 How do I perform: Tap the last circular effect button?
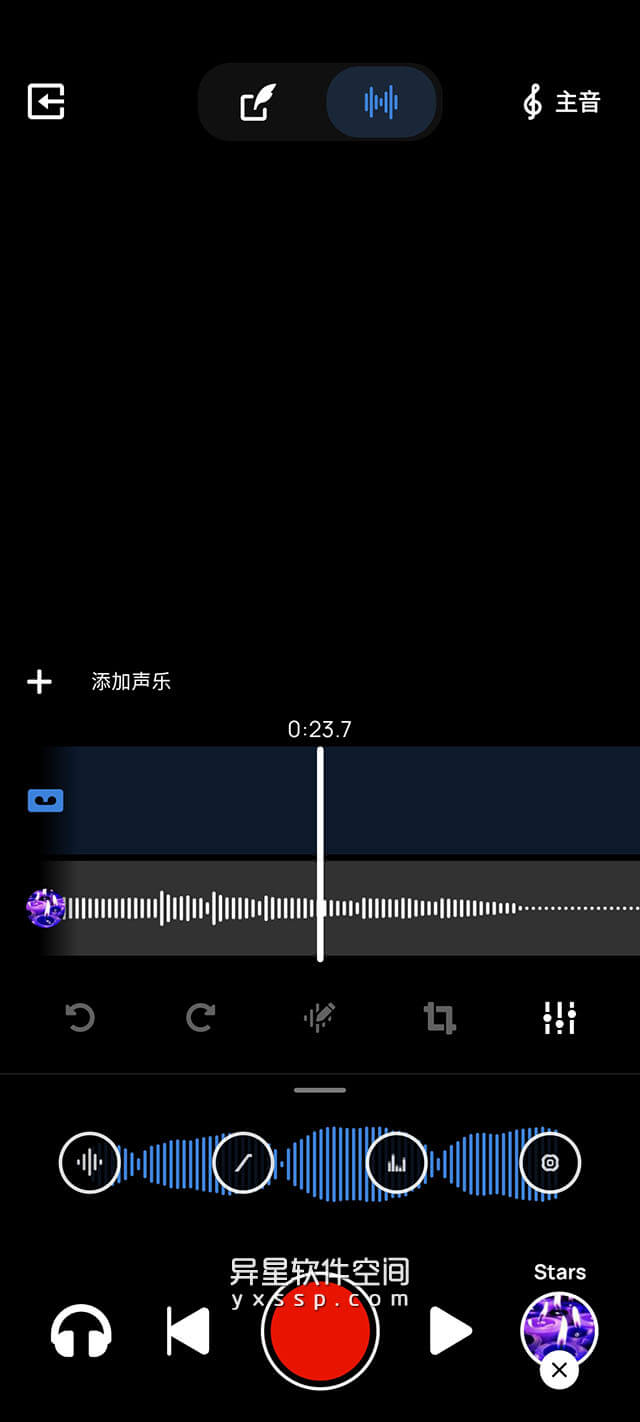[550, 1162]
